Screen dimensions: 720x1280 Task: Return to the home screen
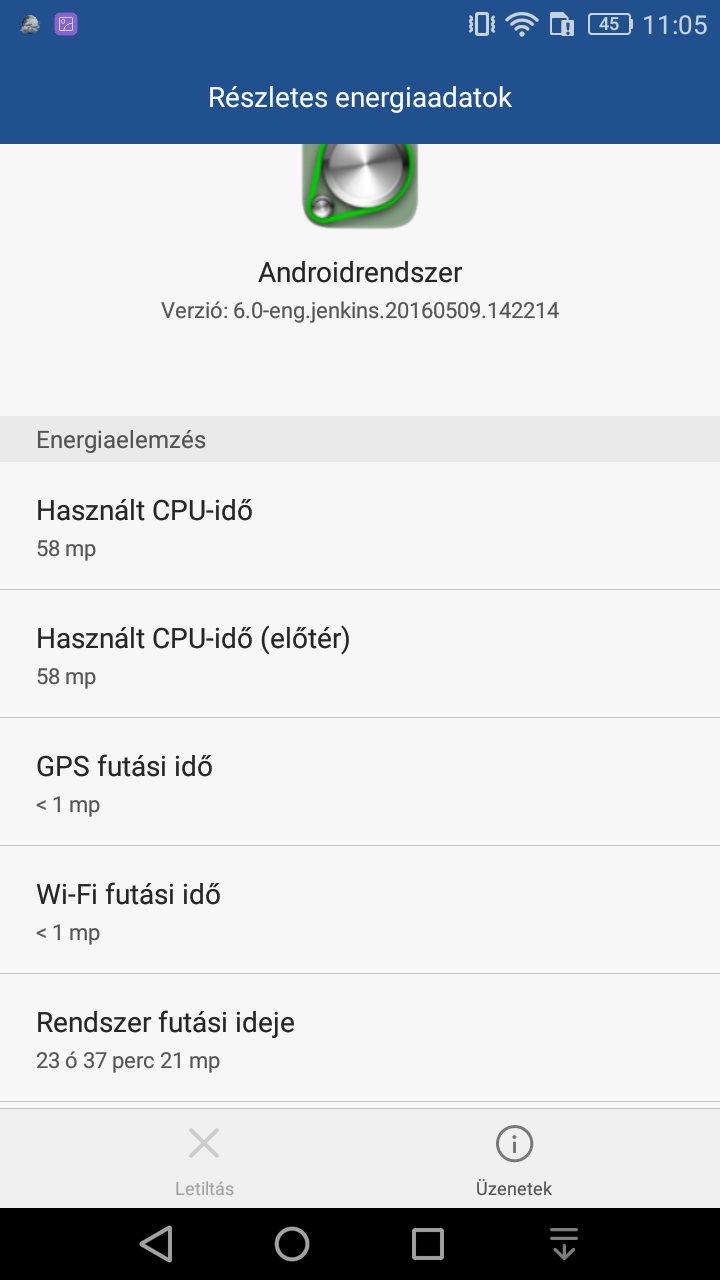pyautogui.click(x=292, y=1244)
